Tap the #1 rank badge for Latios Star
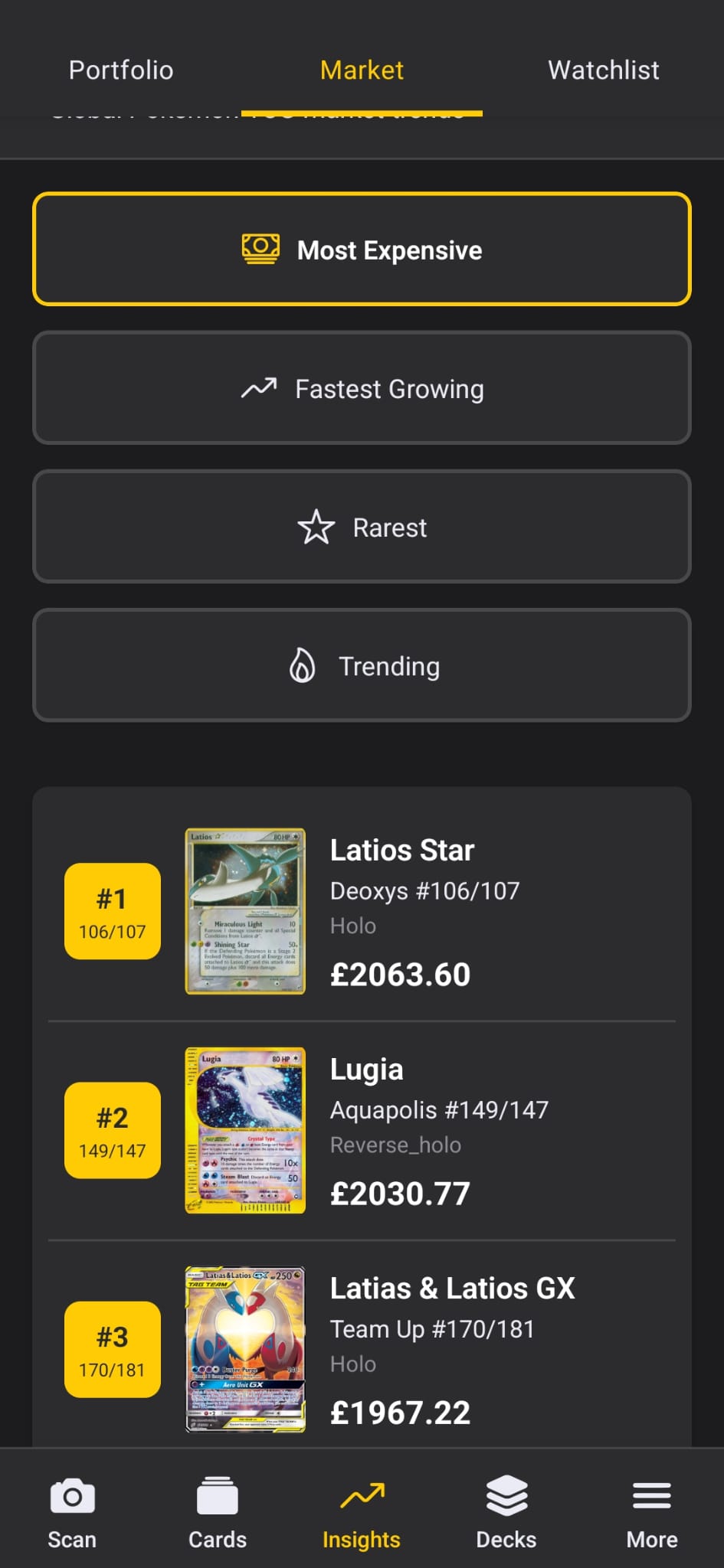The image size is (724, 1568). tap(112, 910)
